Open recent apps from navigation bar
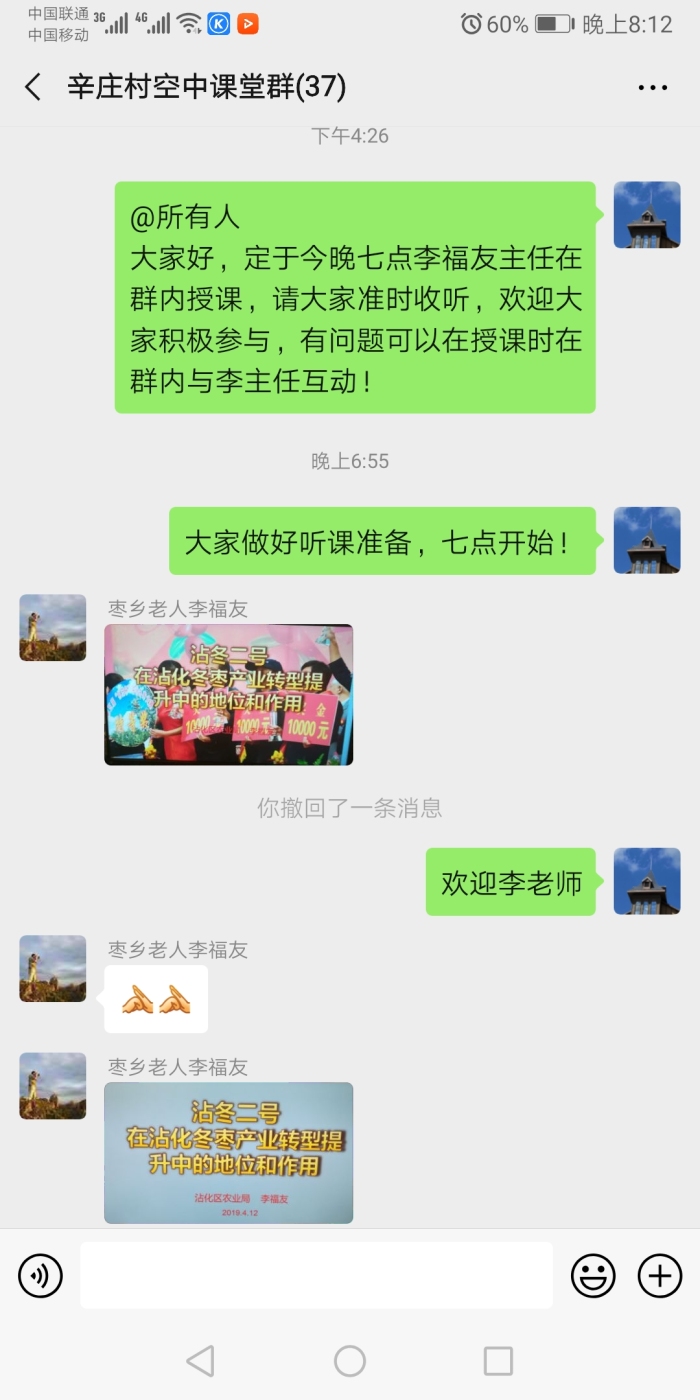Screen dimensions: 700x1400 498,1361
